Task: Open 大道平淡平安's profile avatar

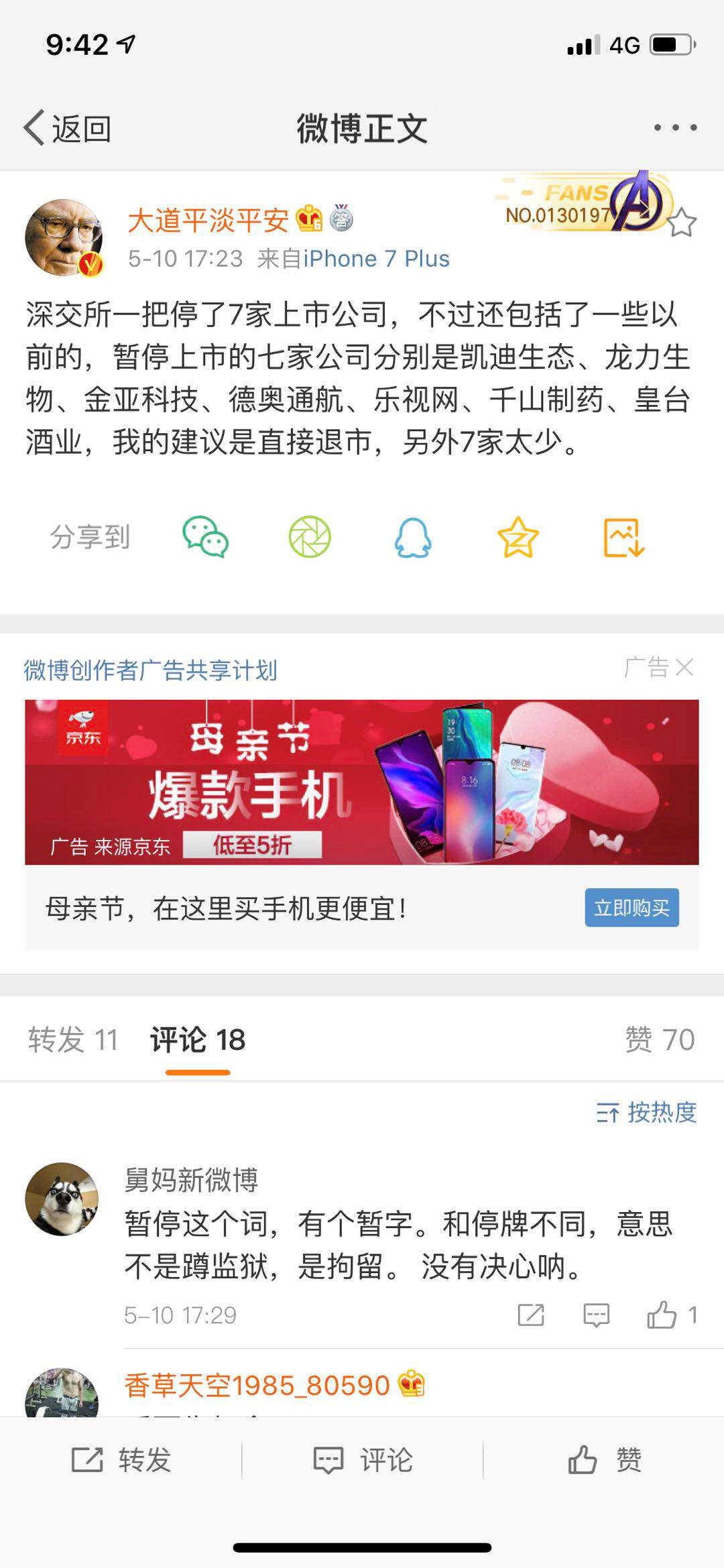Action: pyautogui.click(x=64, y=237)
